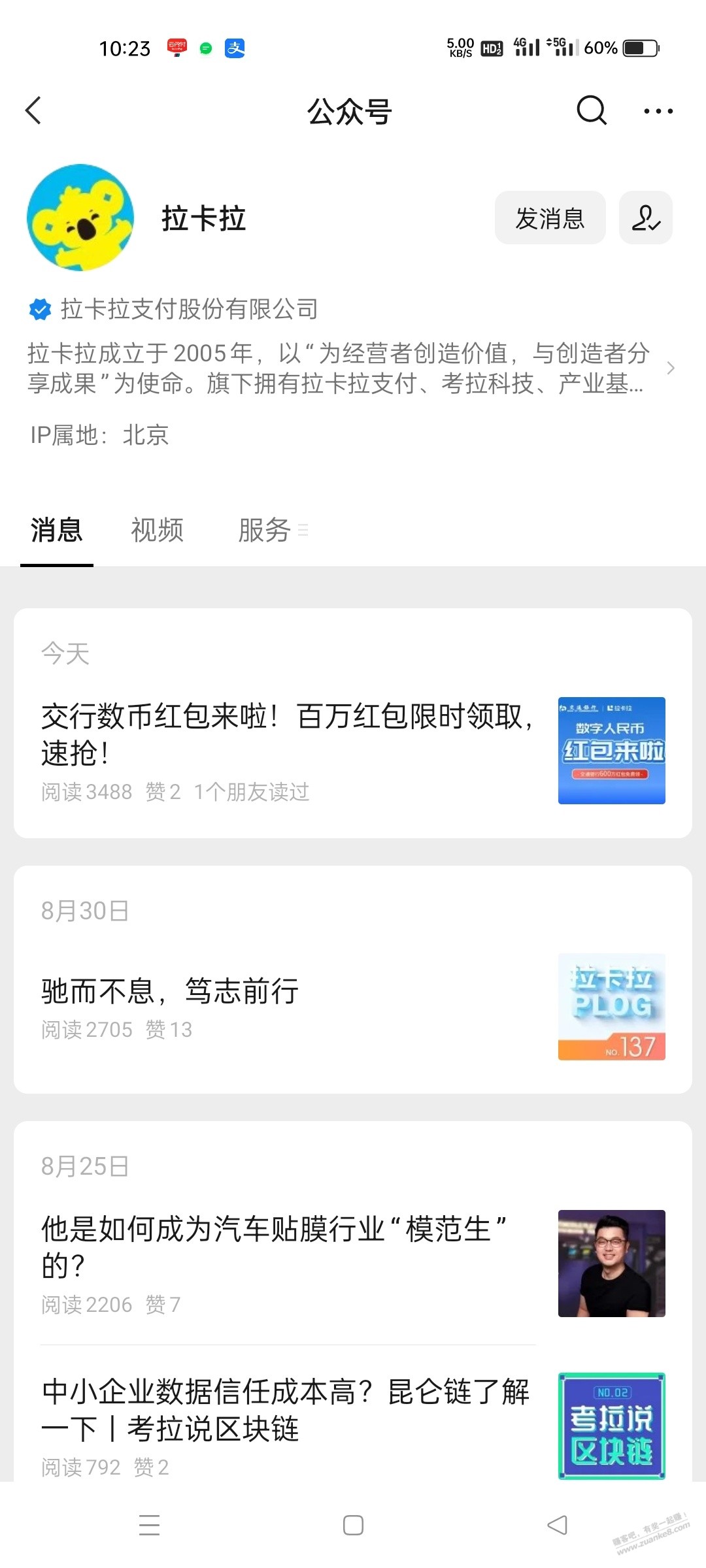
Task: Open article 交行数币红包来啦
Action: [x=288, y=734]
